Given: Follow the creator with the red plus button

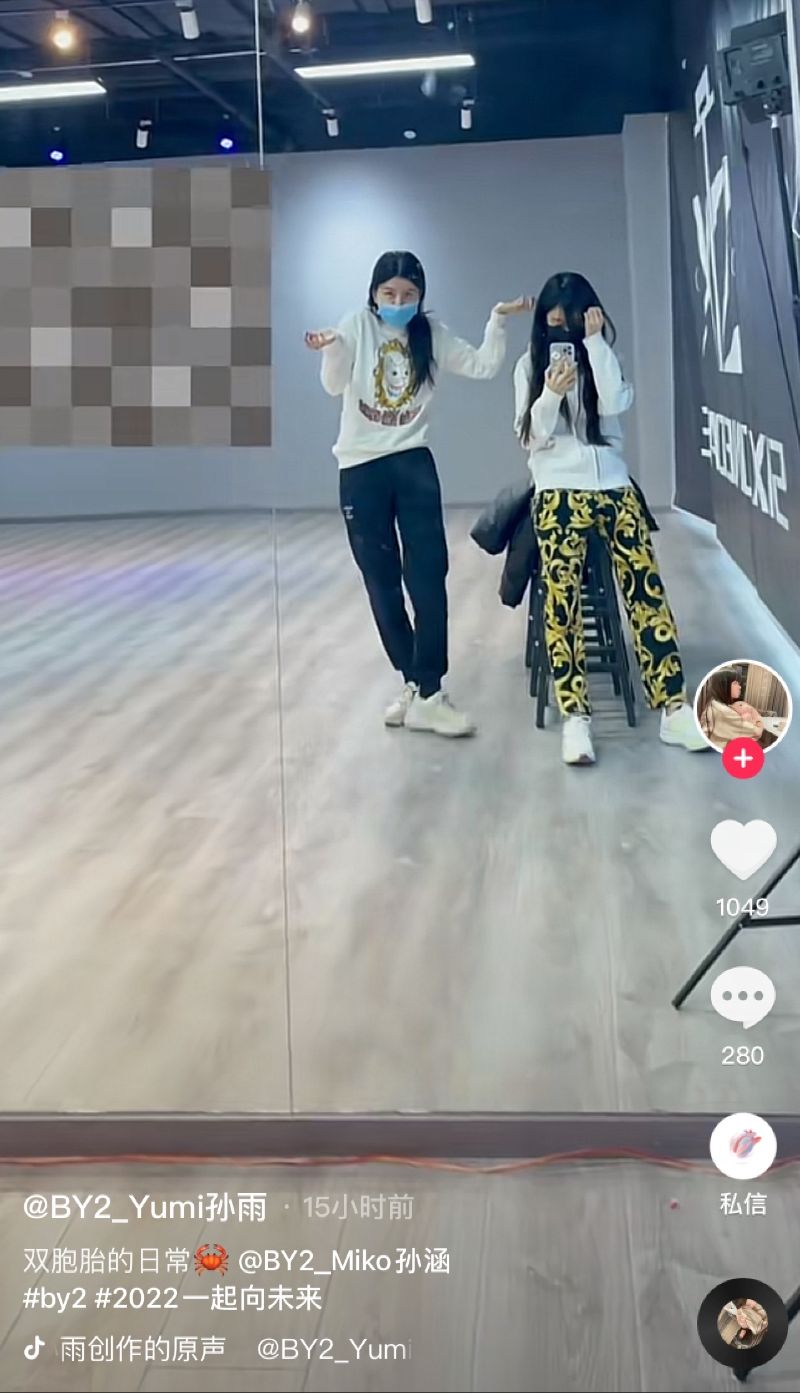Looking at the screenshot, I should [x=742, y=759].
